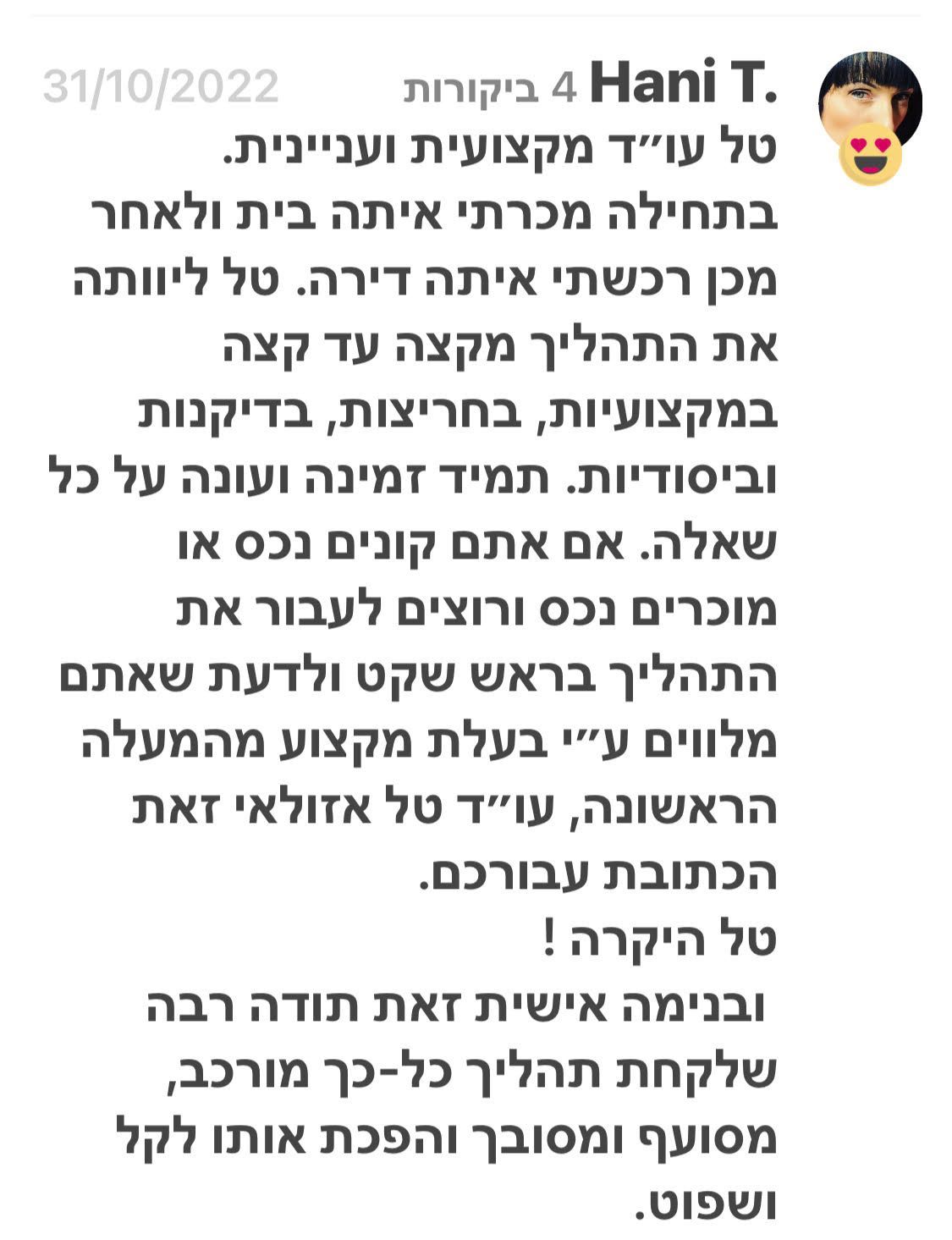The image size is (952, 1240).
Task: Open Hani T.'s profile picture
Action: (x=870, y=100)
